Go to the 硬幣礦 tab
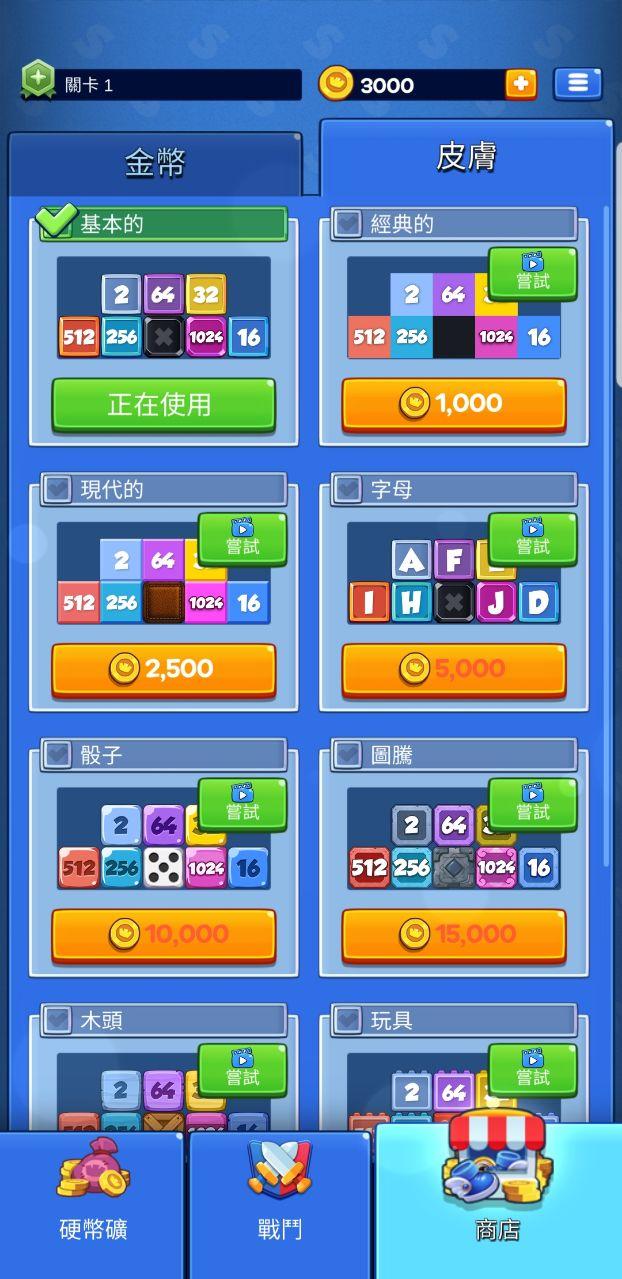Viewport: 622px width, 1279px height. coord(93,1205)
